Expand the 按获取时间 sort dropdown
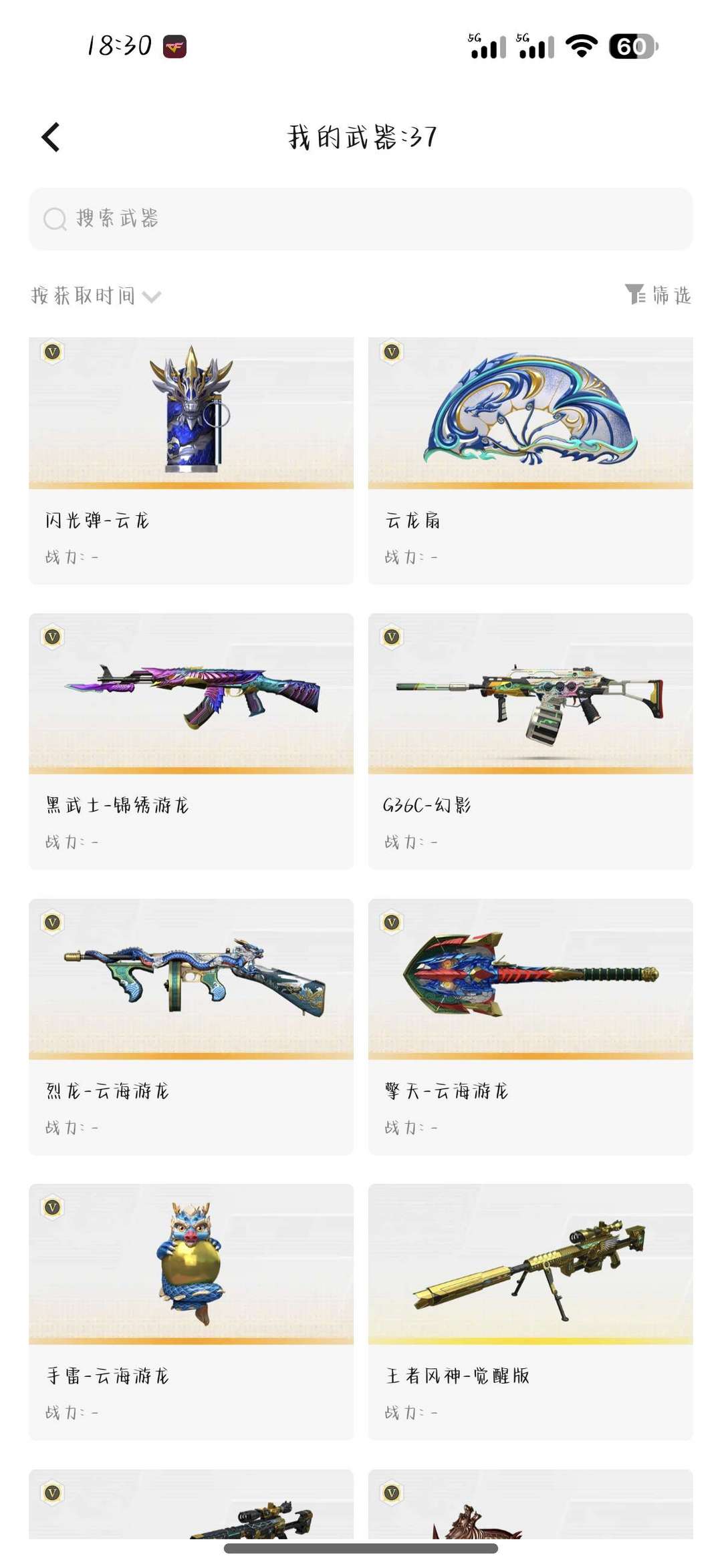The image size is (722, 1568). click(96, 295)
